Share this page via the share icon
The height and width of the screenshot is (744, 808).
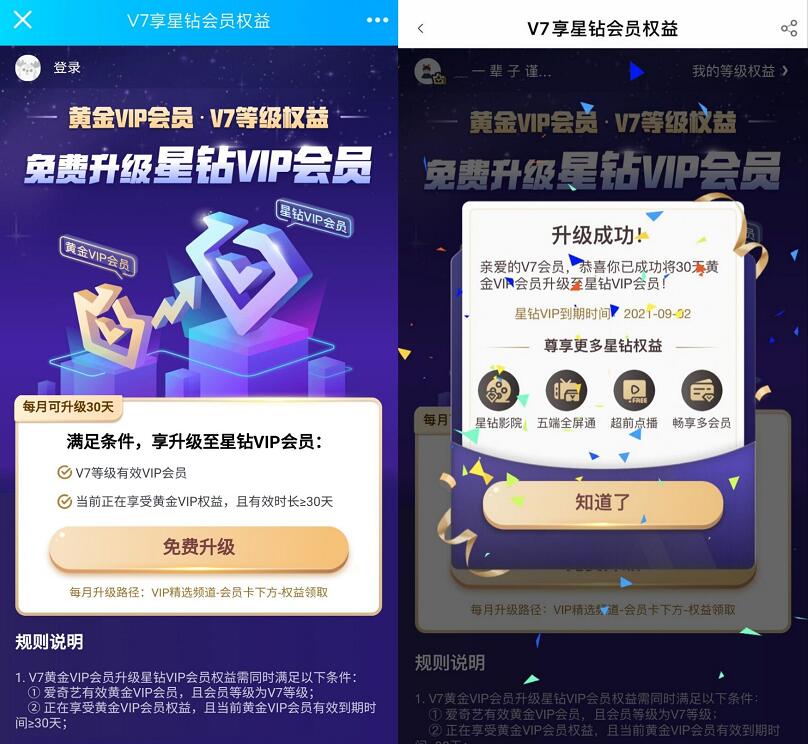(x=789, y=28)
